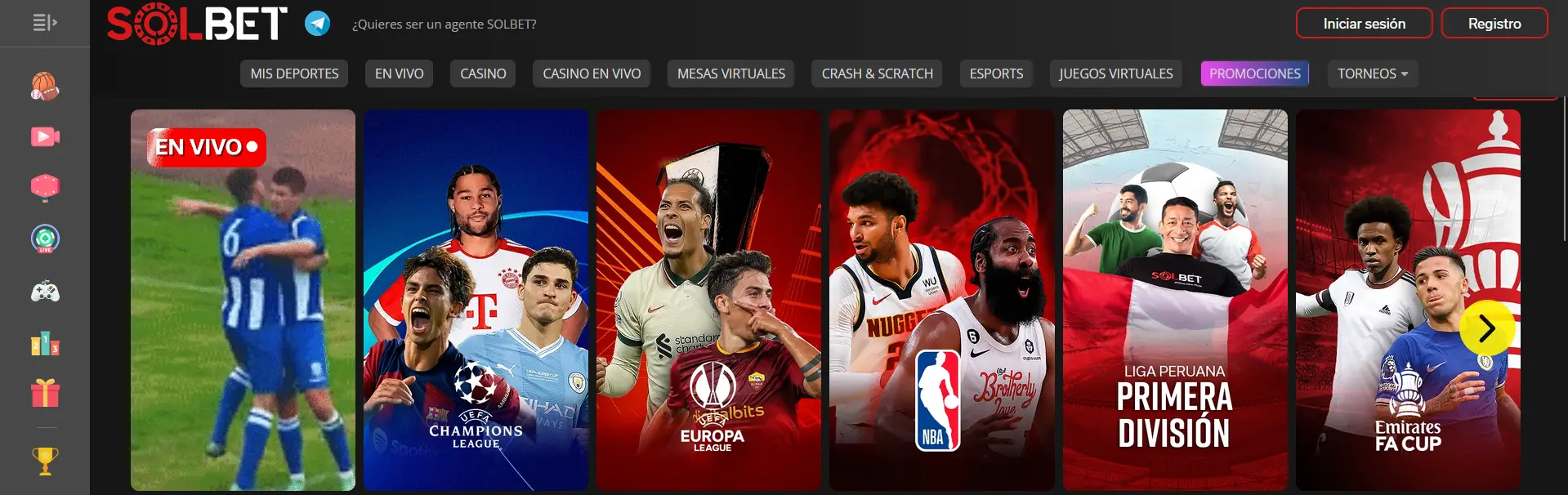Image resolution: width=1568 pixels, height=495 pixels.
Task: Open the CASINO tab
Action: (483, 74)
